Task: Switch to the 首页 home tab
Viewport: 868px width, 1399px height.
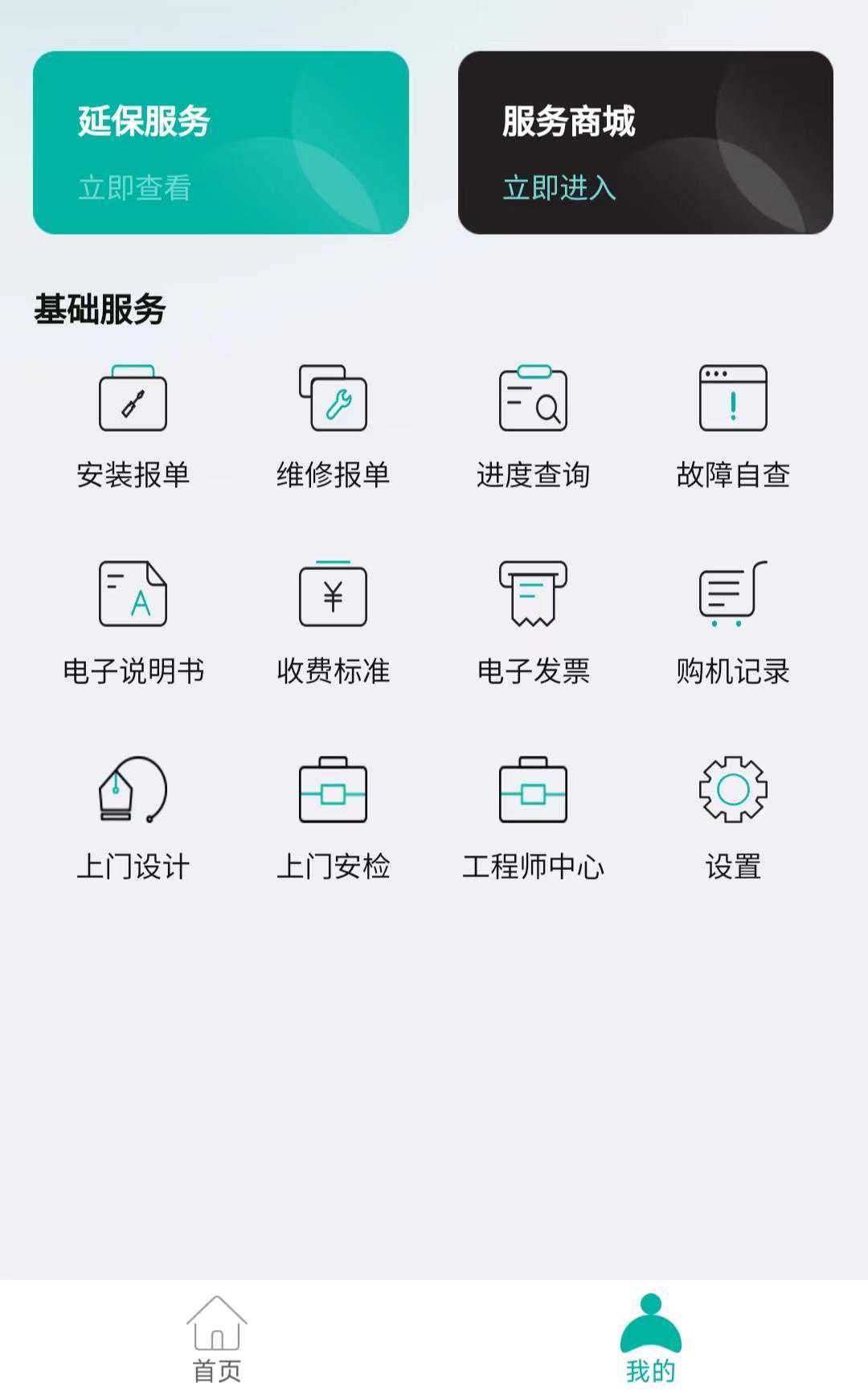Action: [217, 1339]
